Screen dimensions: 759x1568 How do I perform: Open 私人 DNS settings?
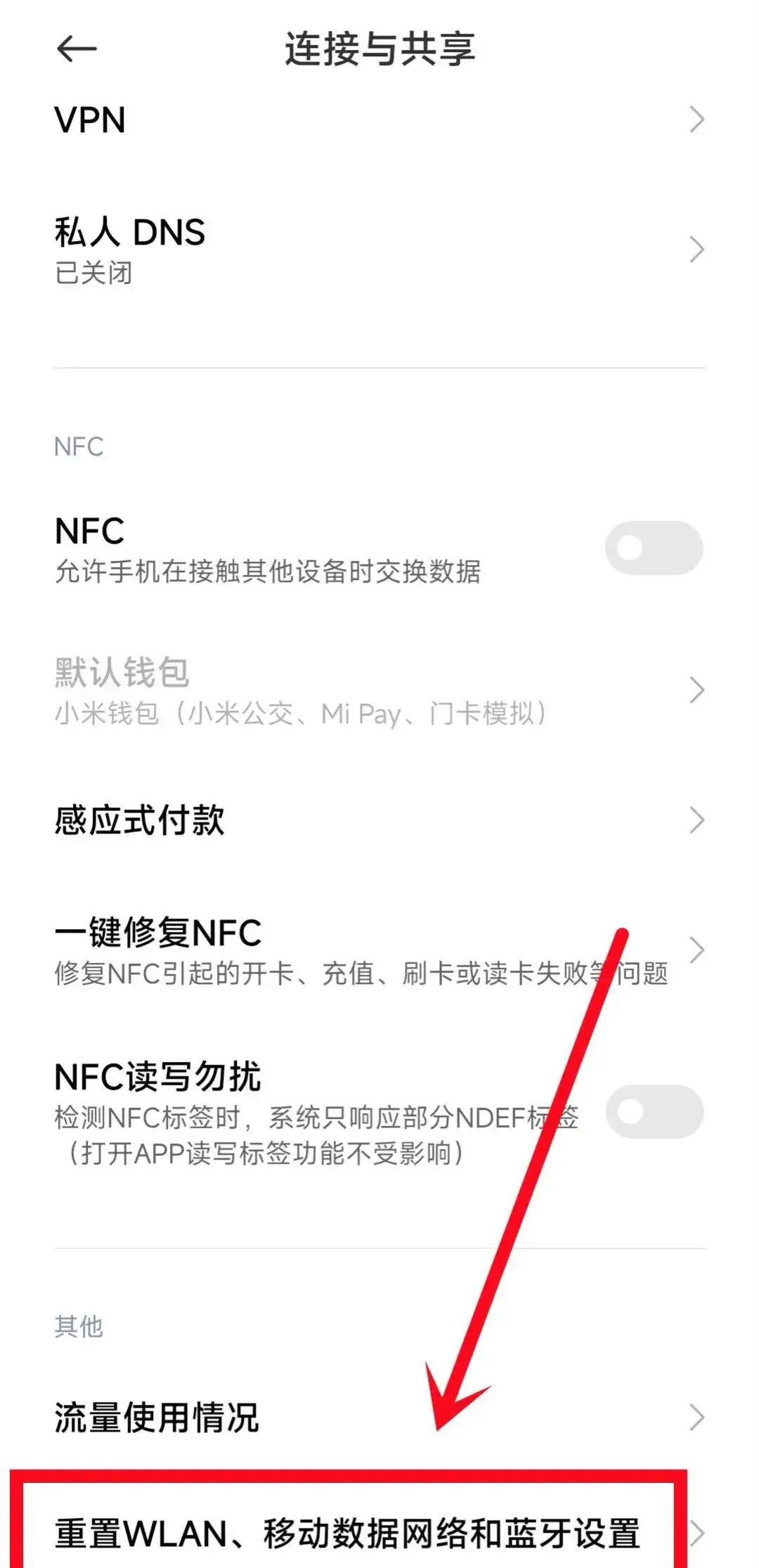tap(379, 250)
